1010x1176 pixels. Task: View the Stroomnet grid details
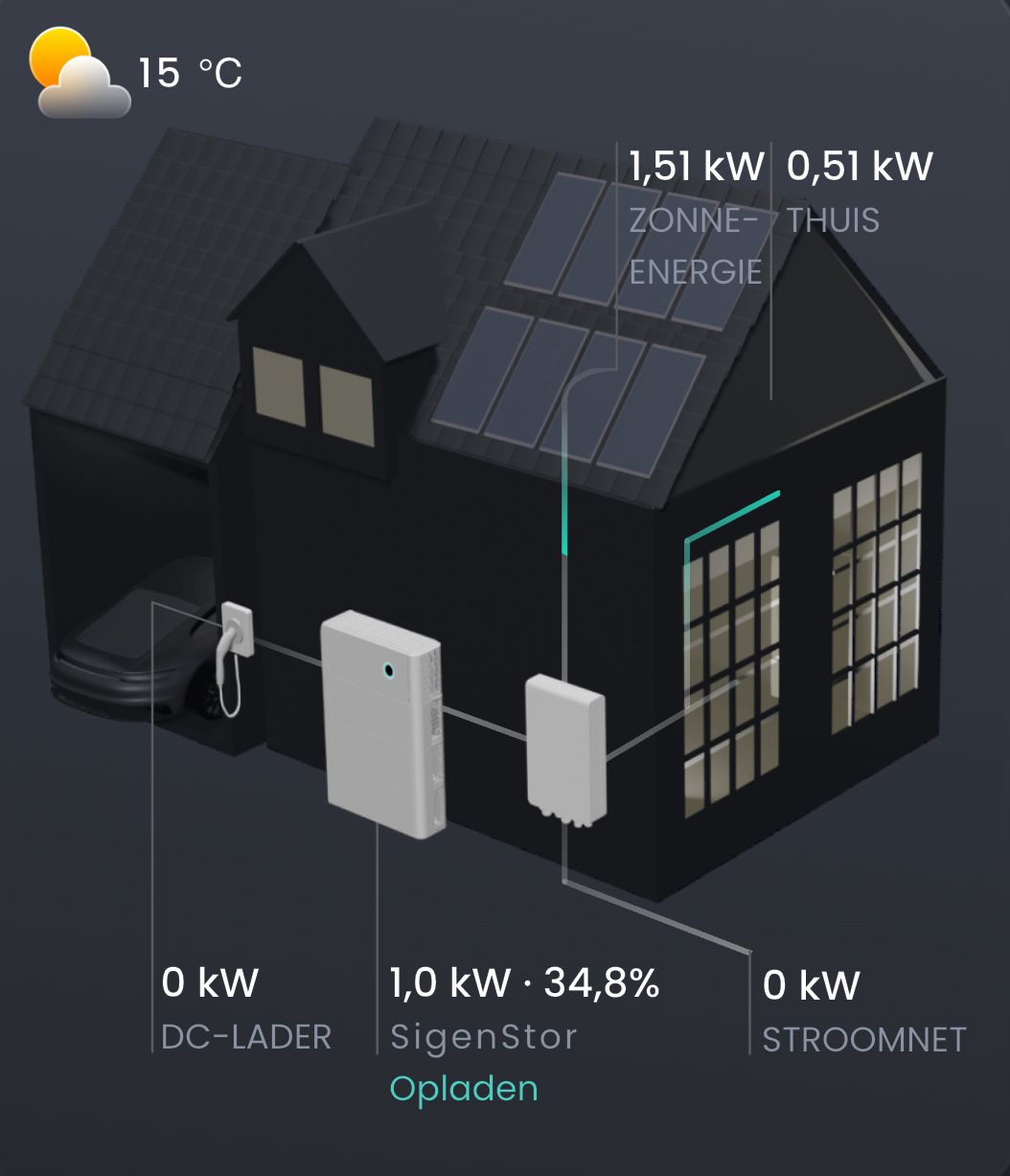pyautogui.click(x=861, y=1012)
